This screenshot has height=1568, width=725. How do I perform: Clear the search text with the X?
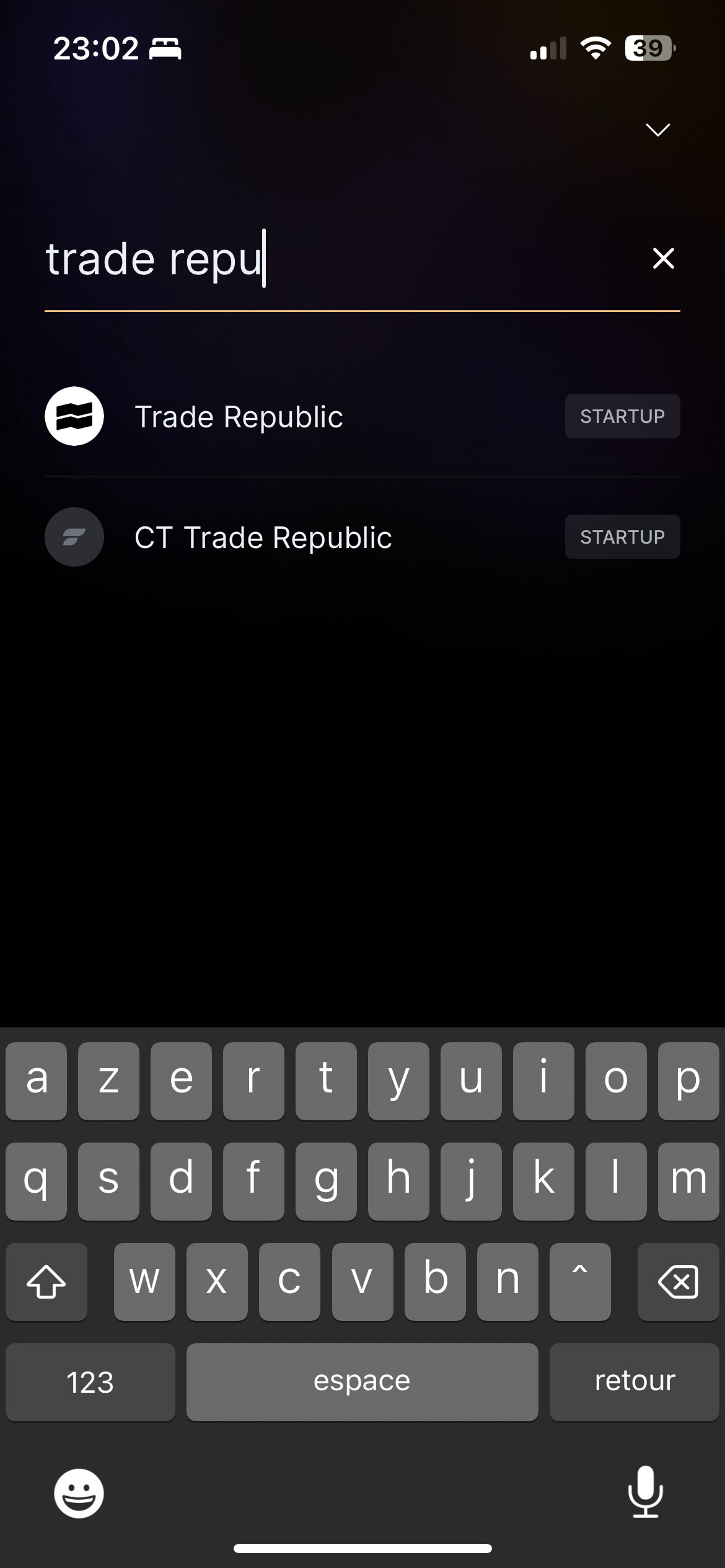(x=663, y=258)
